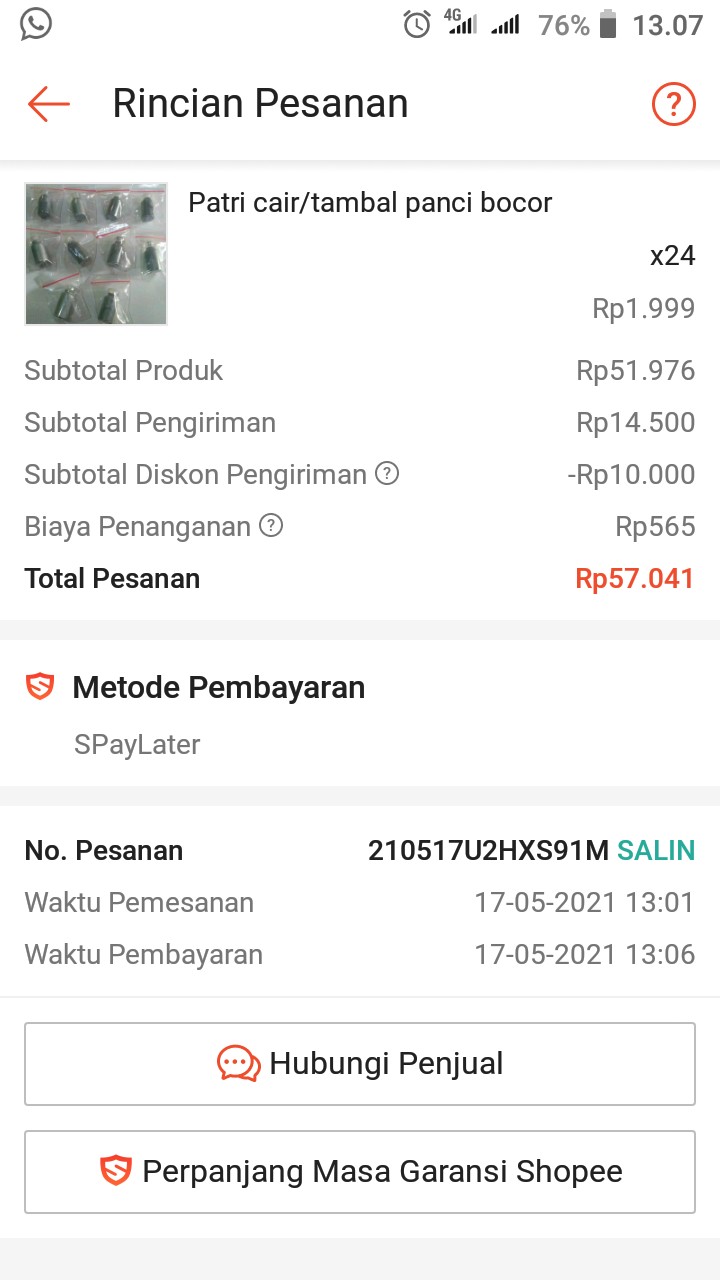Tap the SPayLater payment method entry

pyautogui.click(x=137, y=744)
